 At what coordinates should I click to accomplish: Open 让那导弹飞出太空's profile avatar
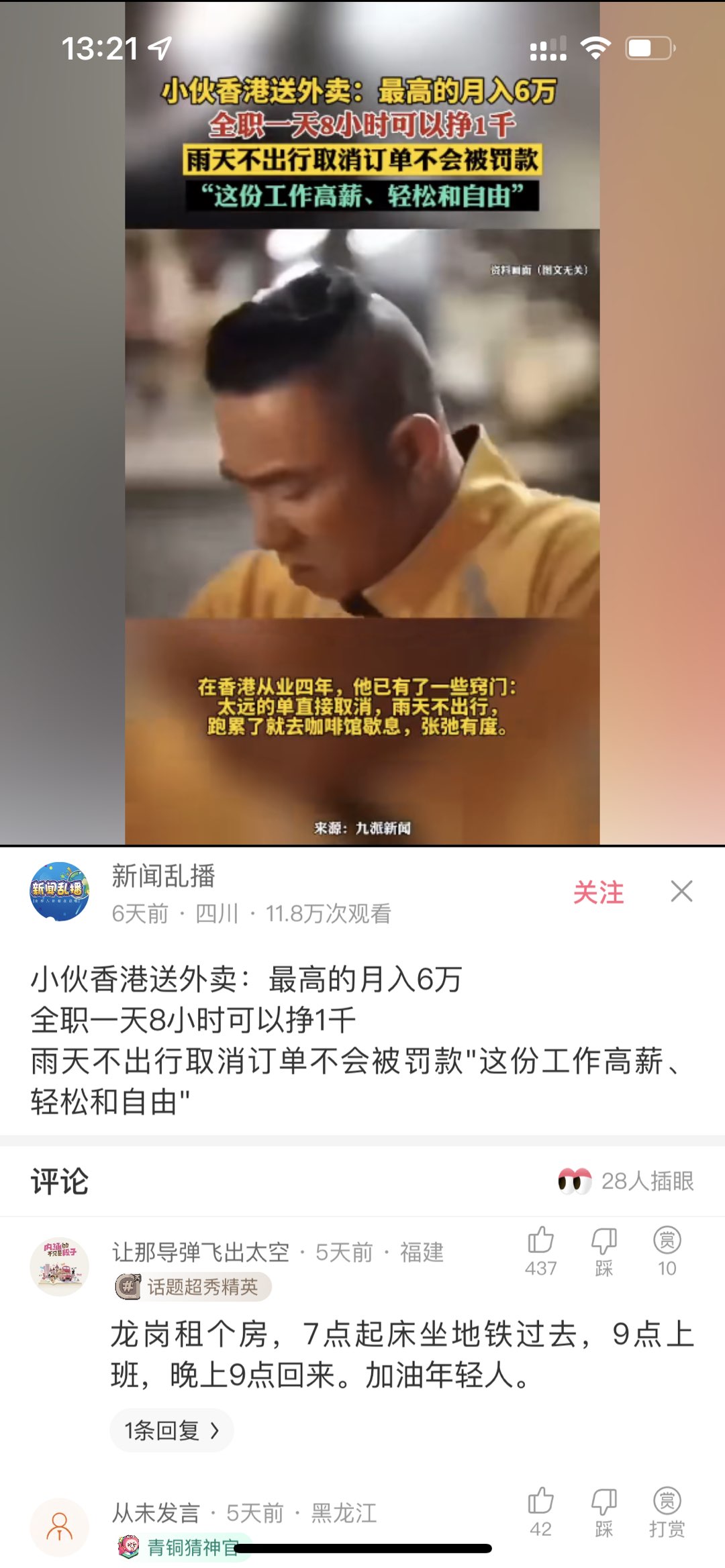[59, 1267]
